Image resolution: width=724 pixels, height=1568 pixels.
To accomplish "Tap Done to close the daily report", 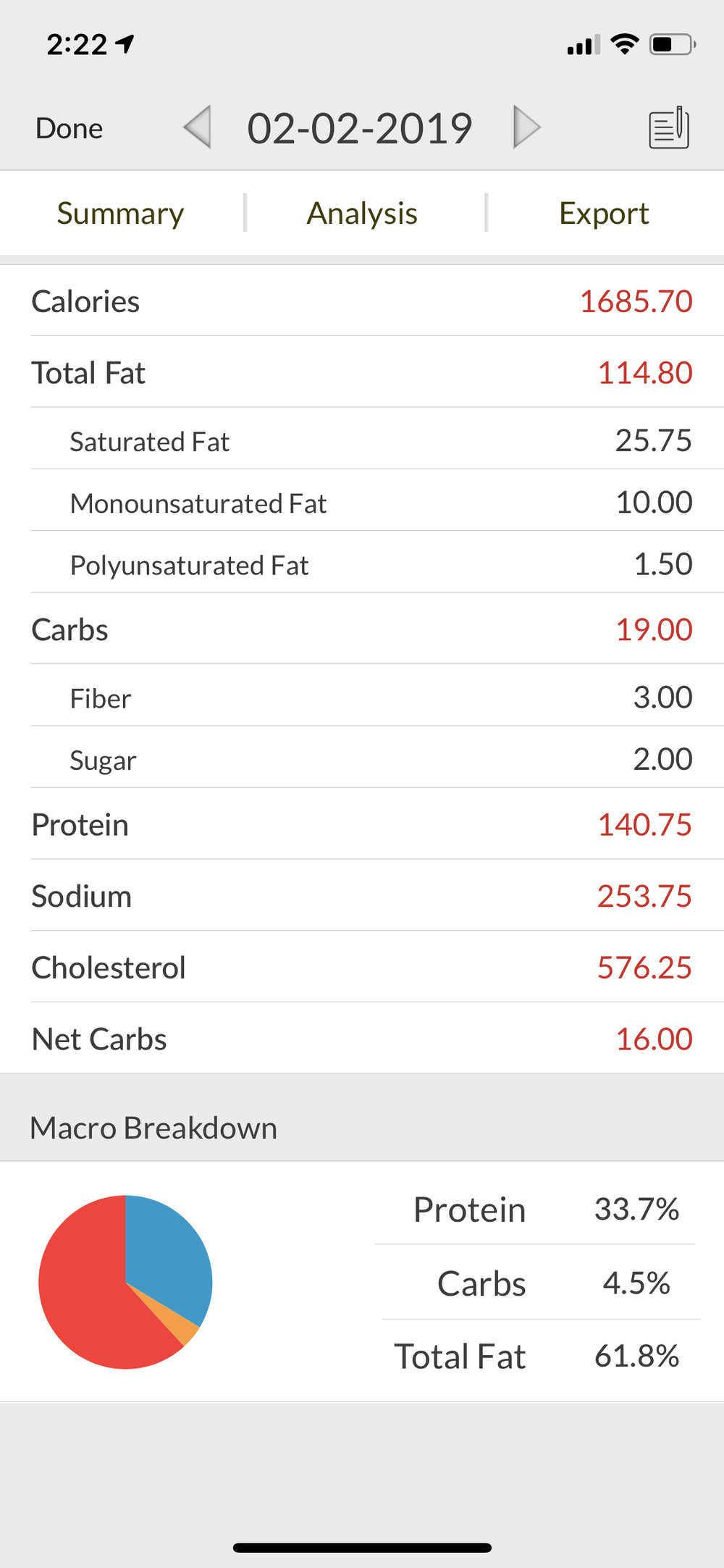I will tap(70, 129).
